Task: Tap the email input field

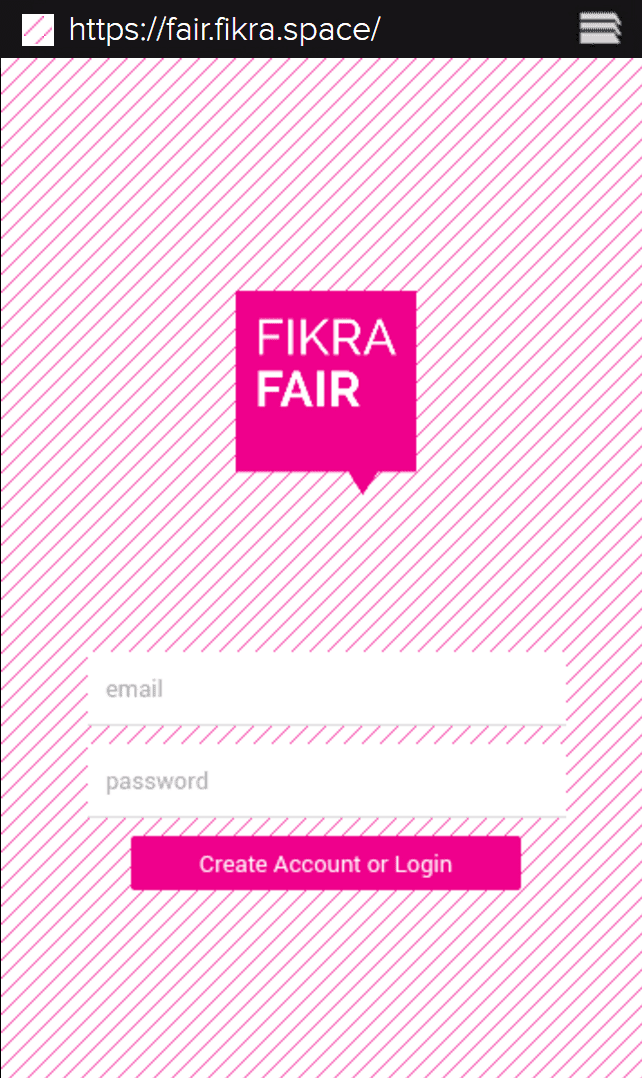Action: coord(326,689)
